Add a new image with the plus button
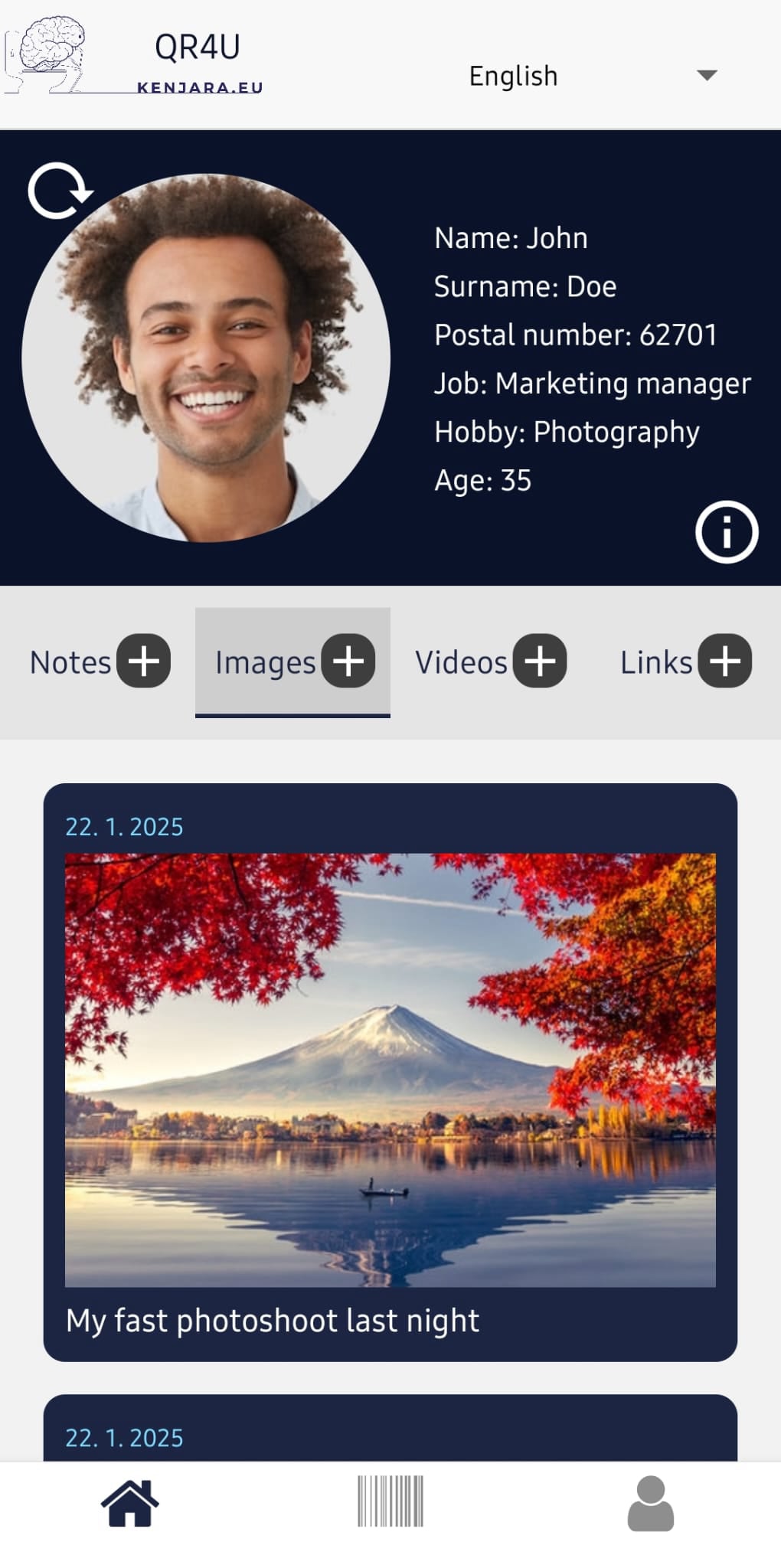 pyautogui.click(x=348, y=661)
